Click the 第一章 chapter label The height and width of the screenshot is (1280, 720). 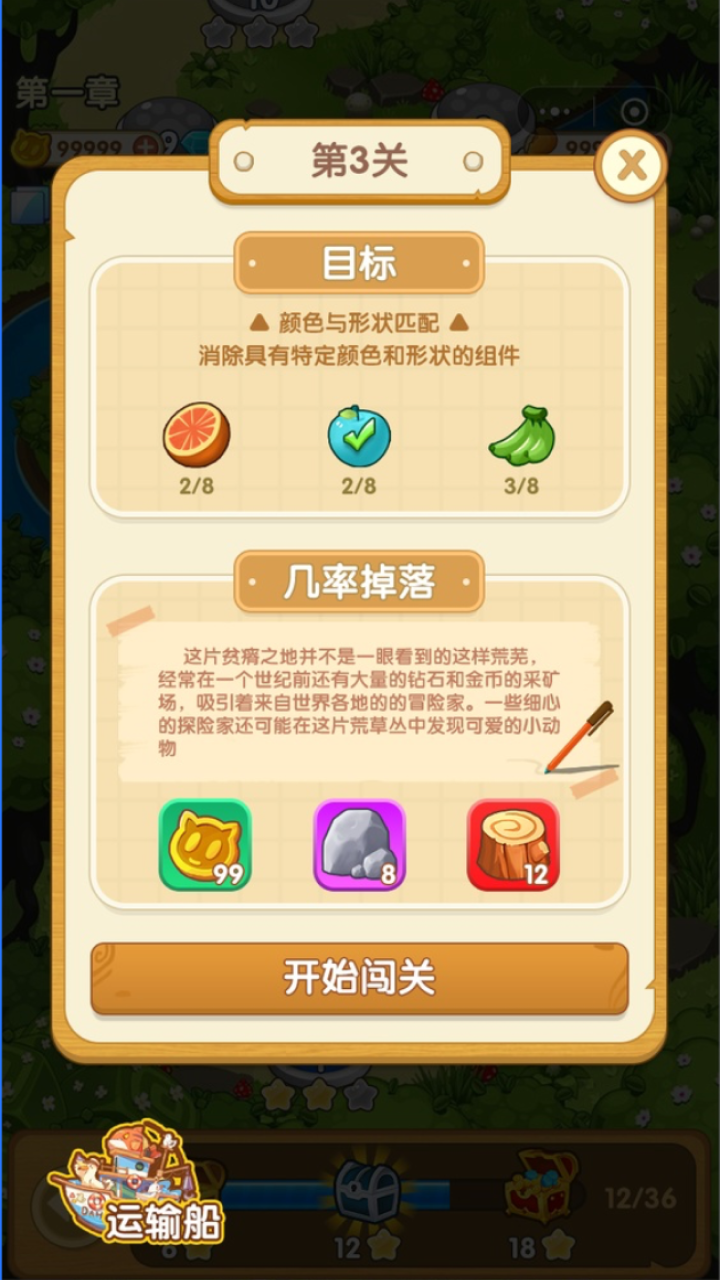point(65,91)
